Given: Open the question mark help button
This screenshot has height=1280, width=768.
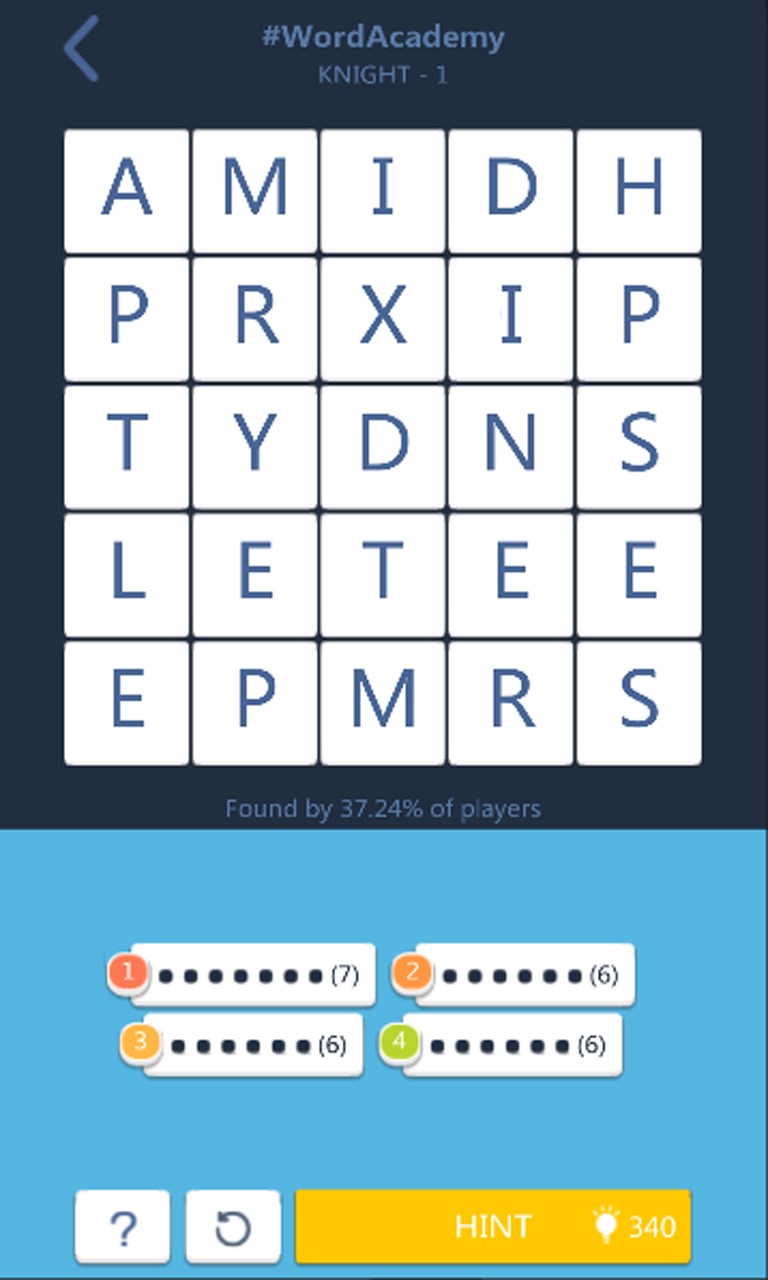Looking at the screenshot, I should click(x=122, y=1227).
